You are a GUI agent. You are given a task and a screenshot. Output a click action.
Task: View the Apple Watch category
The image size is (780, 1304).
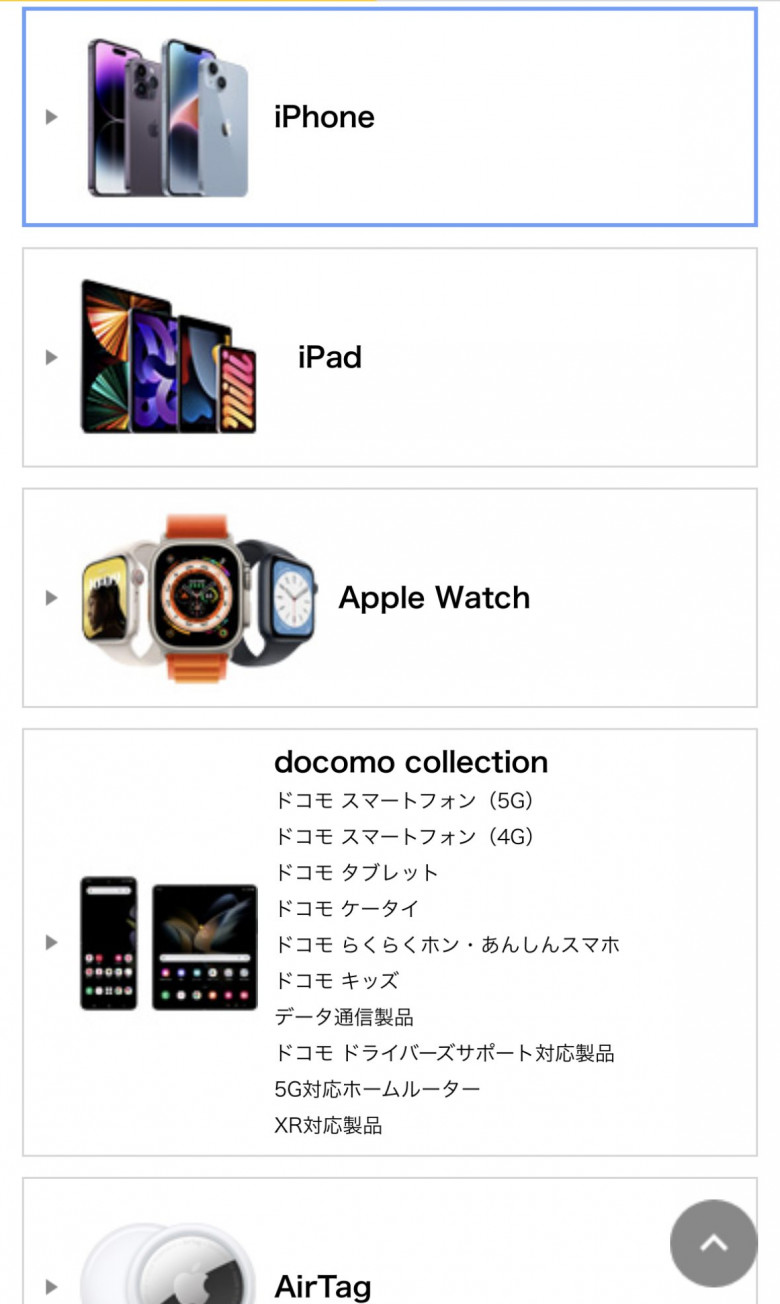tap(433, 597)
